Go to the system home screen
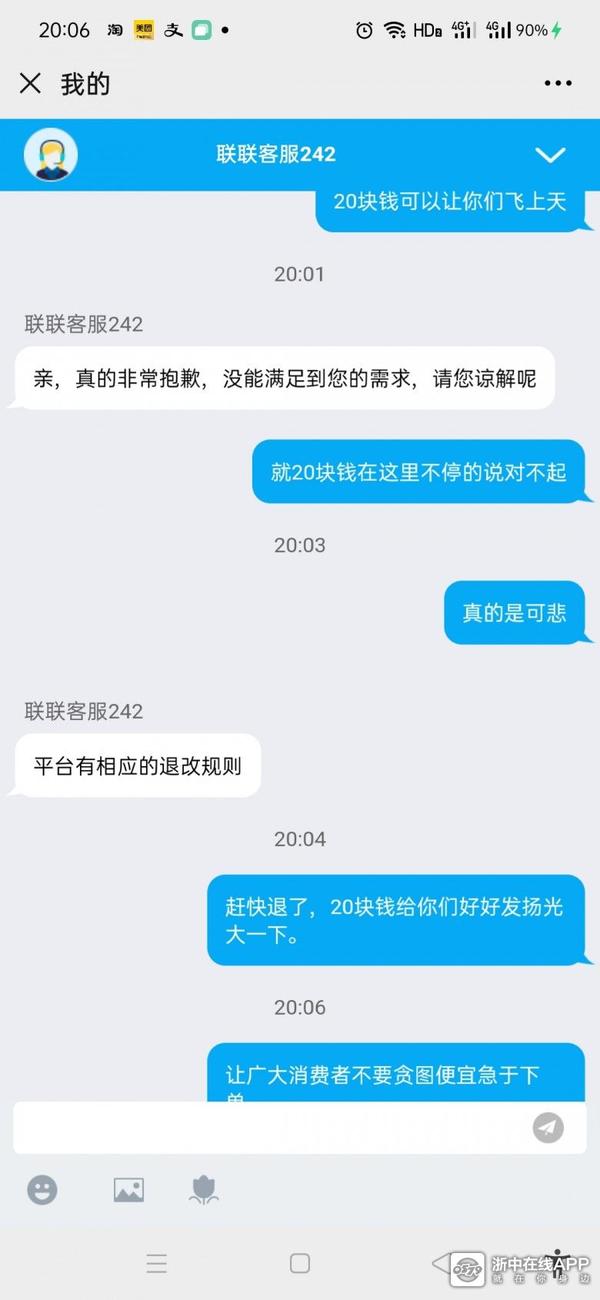Viewport: 600px width, 1300px height. click(x=299, y=1263)
